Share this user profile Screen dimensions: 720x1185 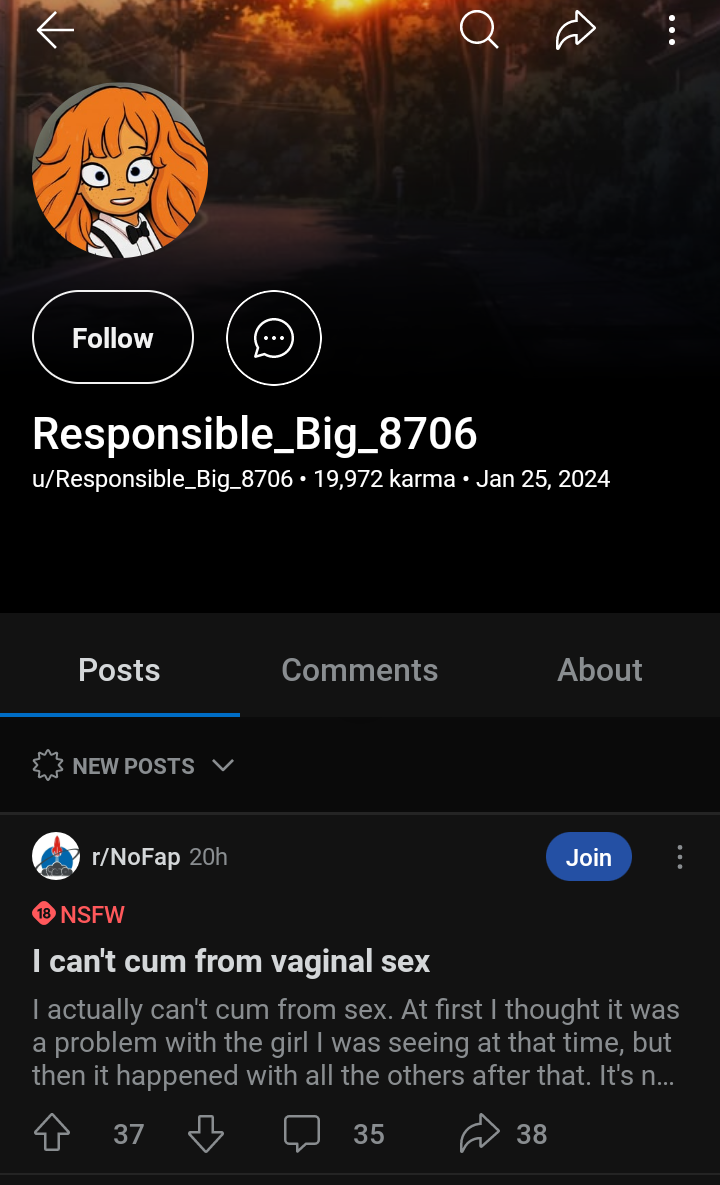575,31
